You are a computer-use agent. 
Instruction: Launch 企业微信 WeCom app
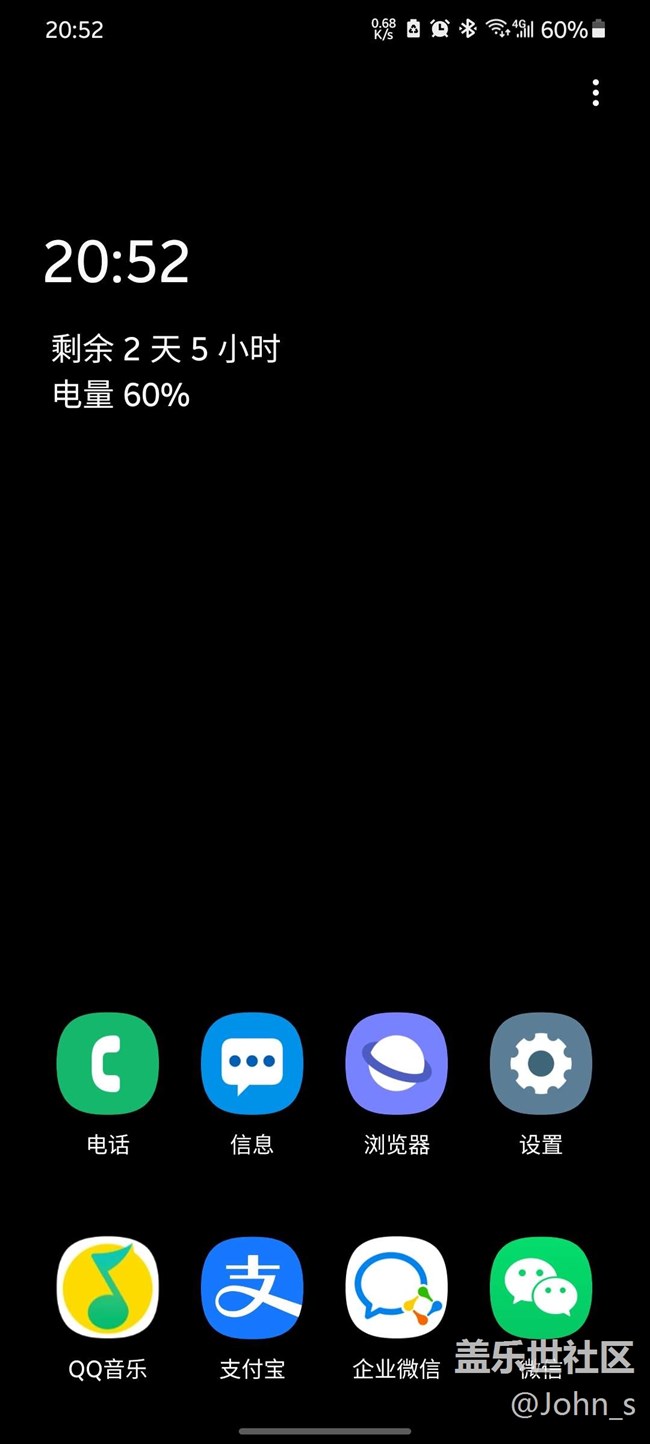pos(396,1287)
